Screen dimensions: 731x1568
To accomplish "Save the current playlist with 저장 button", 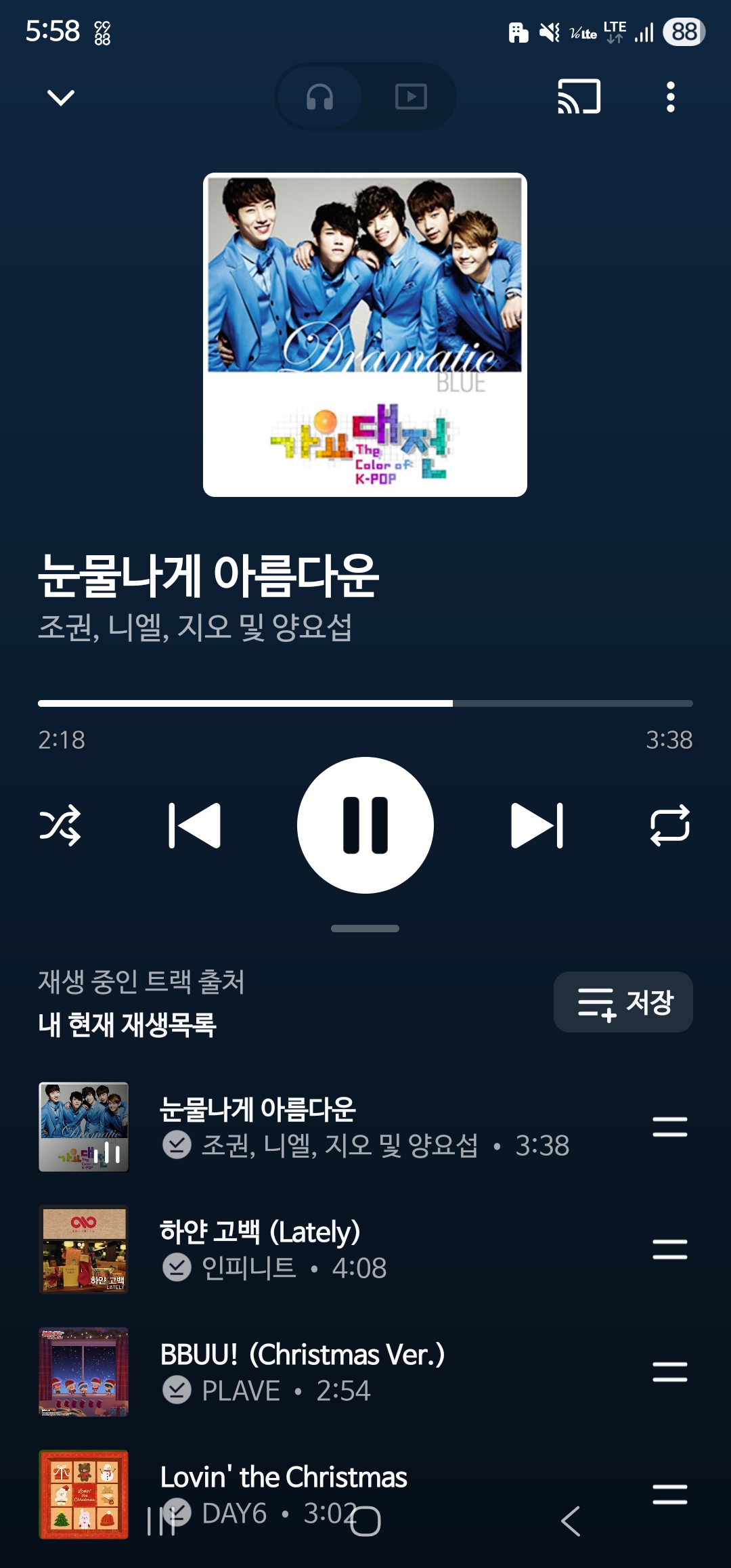I will point(622,1003).
